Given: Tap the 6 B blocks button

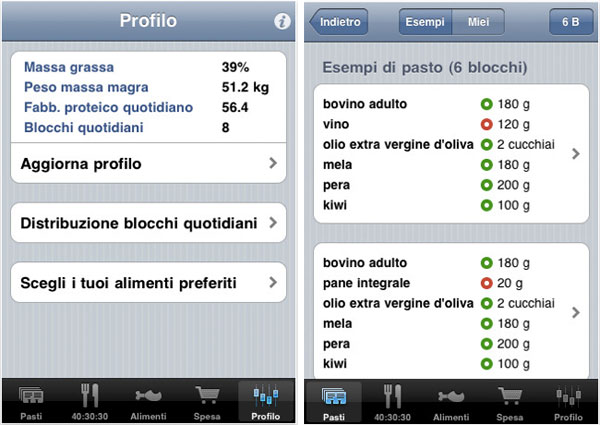Looking at the screenshot, I should [x=570, y=21].
